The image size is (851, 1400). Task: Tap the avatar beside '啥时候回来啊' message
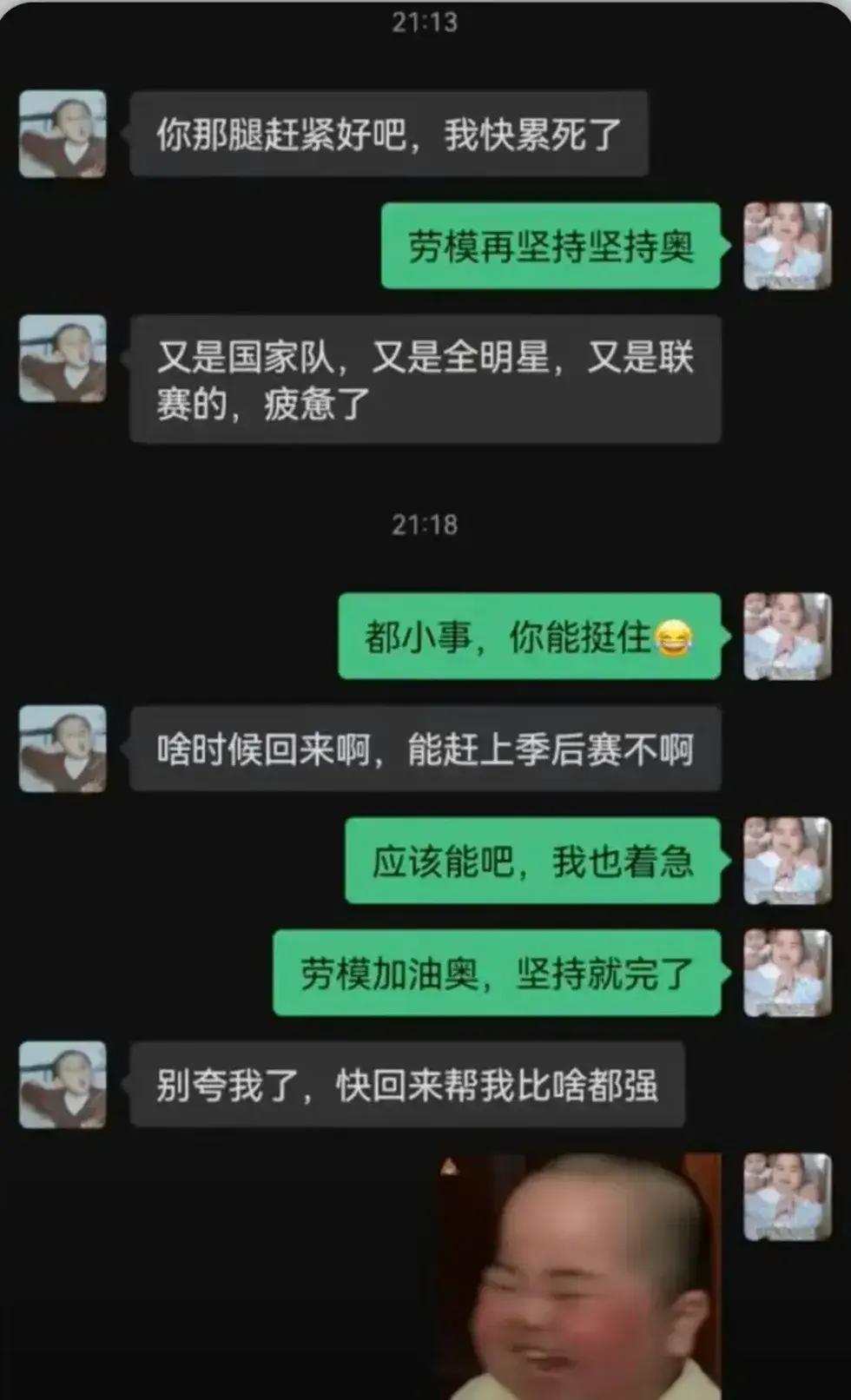click(x=63, y=749)
